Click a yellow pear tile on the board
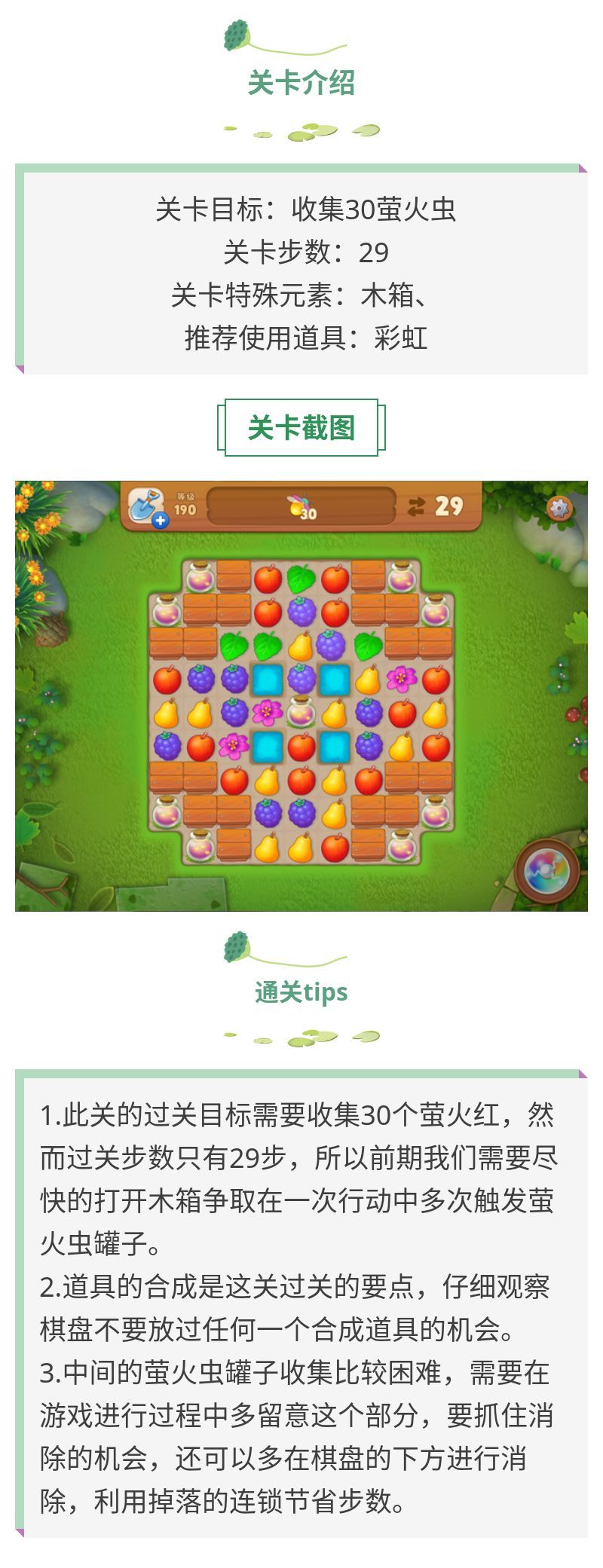 pyautogui.click(x=301, y=643)
